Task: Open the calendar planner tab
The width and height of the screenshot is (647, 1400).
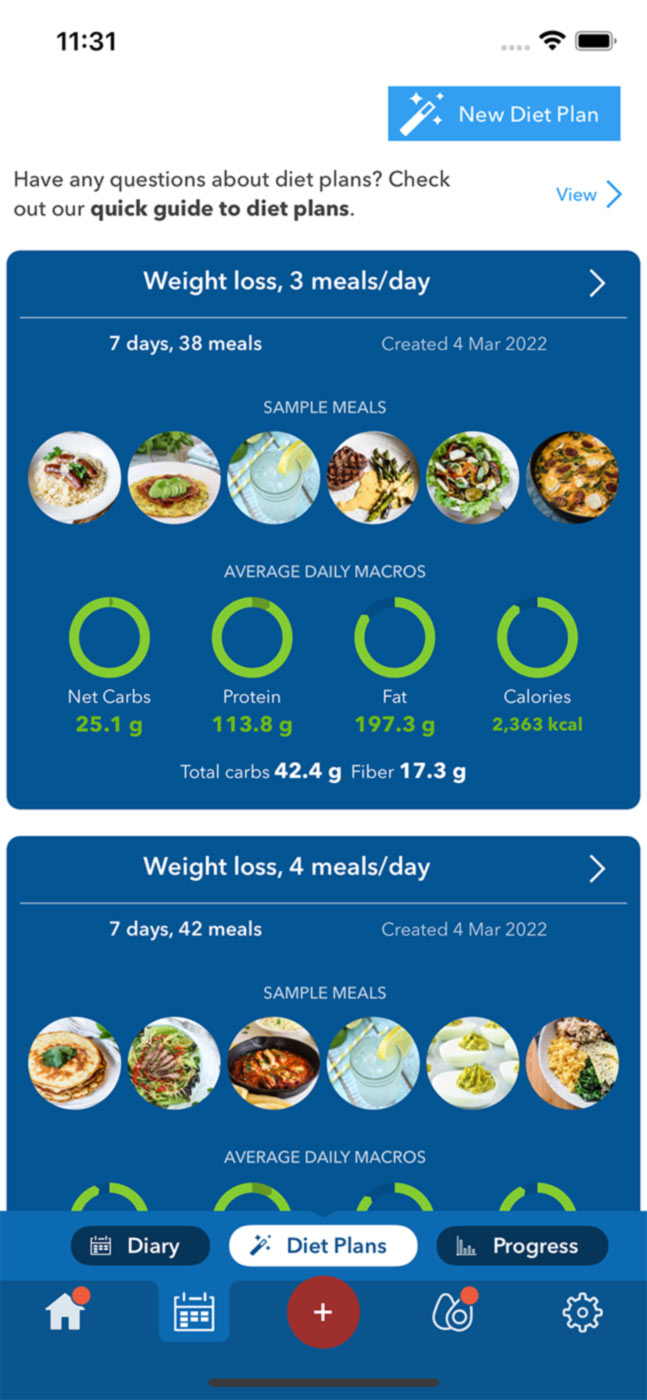Action: [194, 1312]
